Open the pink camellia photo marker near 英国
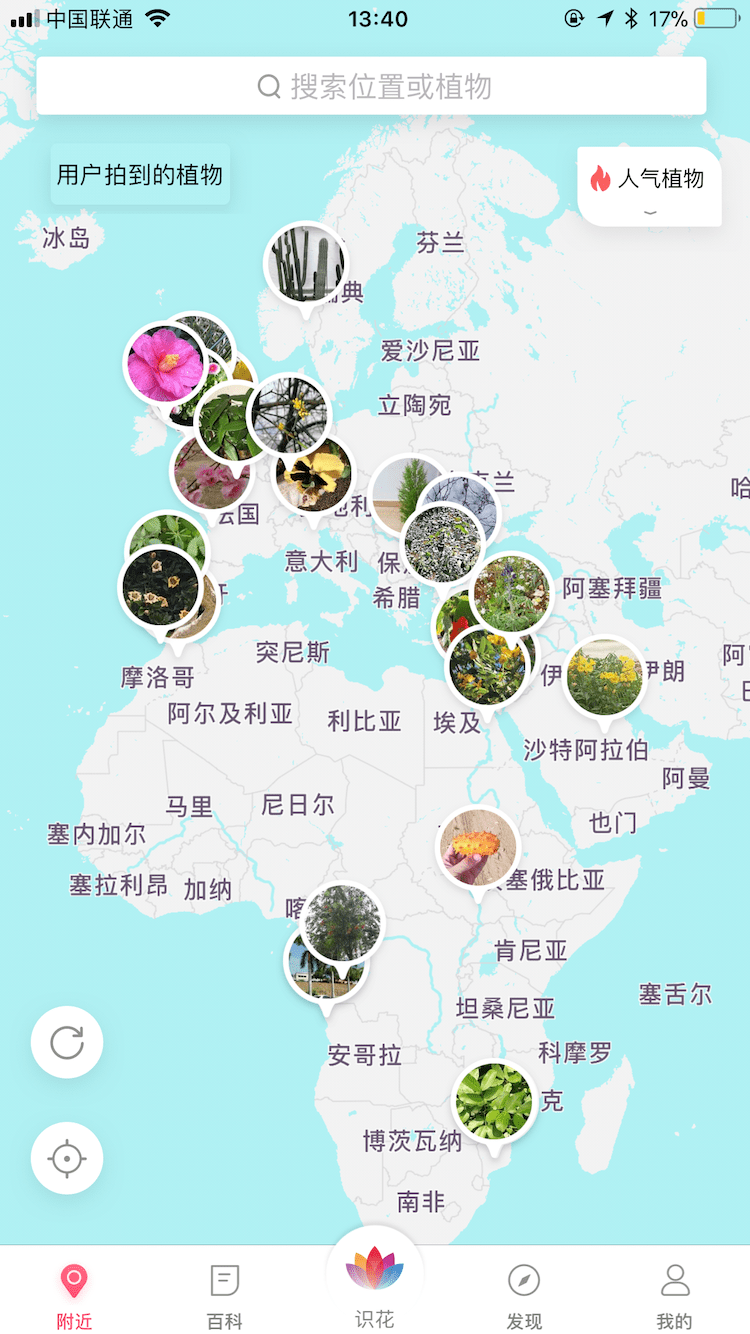 point(167,362)
